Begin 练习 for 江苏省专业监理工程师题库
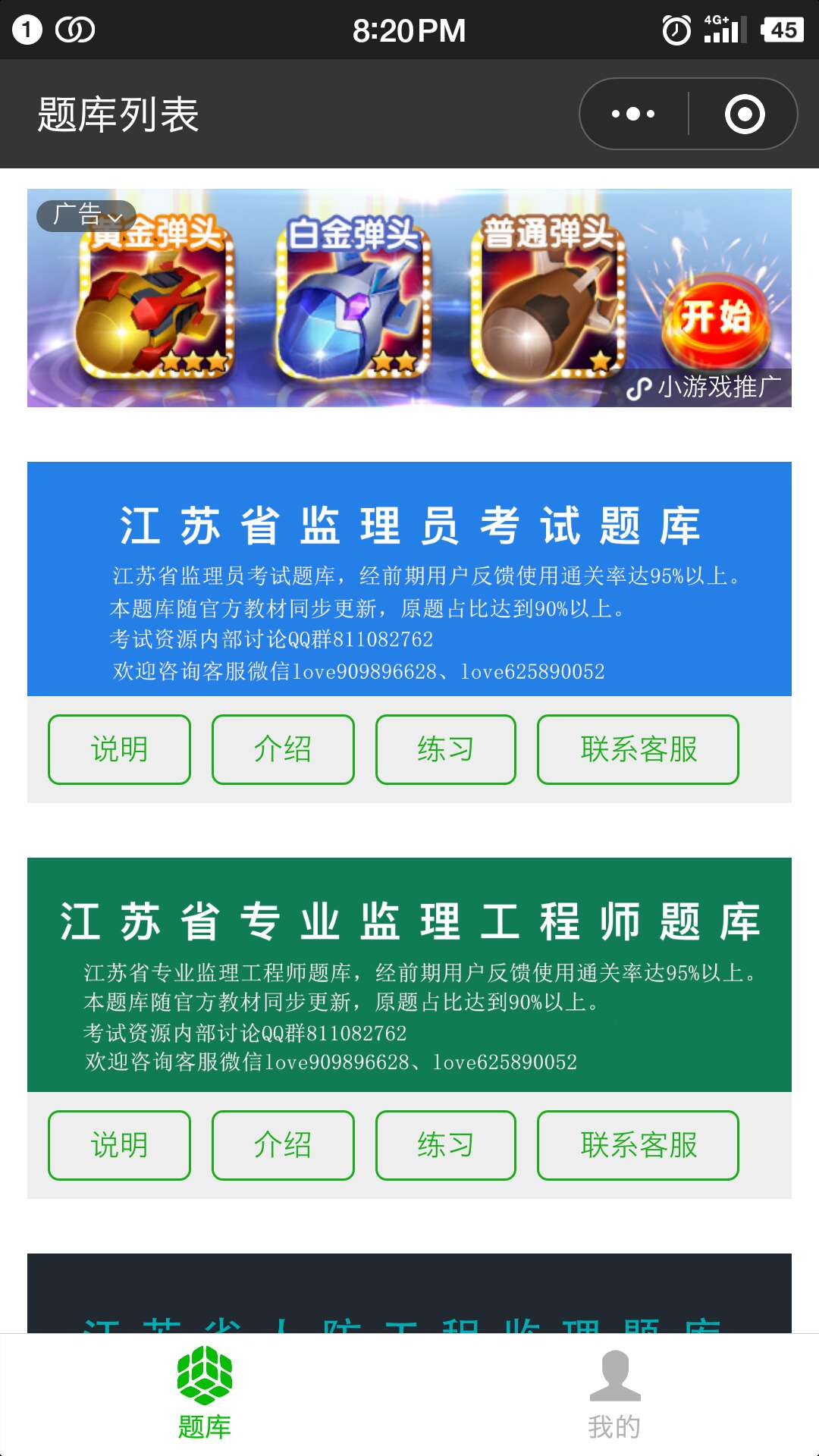Screen dimensions: 819x1456 click(446, 1145)
